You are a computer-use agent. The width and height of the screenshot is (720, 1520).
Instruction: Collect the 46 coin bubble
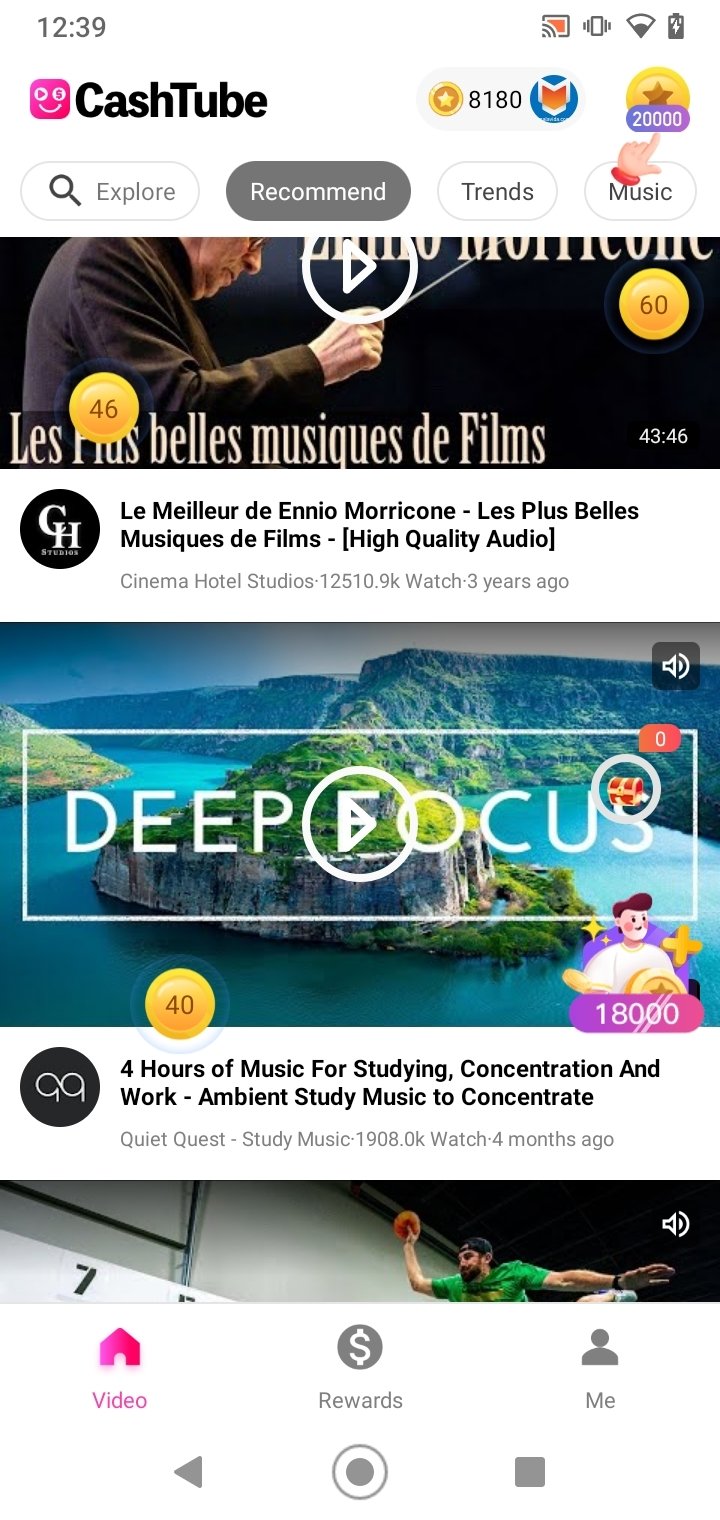104,409
